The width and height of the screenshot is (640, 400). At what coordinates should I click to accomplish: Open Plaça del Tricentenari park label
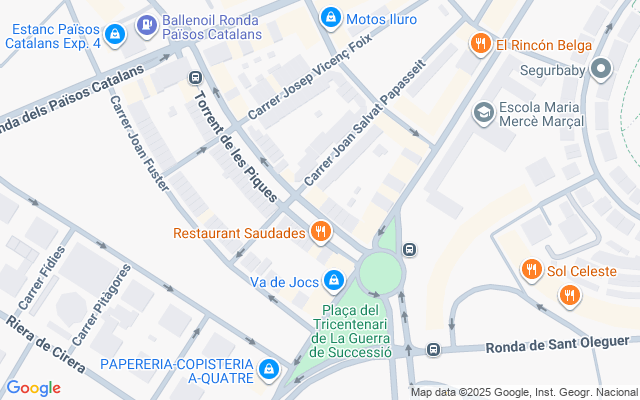(x=350, y=331)
